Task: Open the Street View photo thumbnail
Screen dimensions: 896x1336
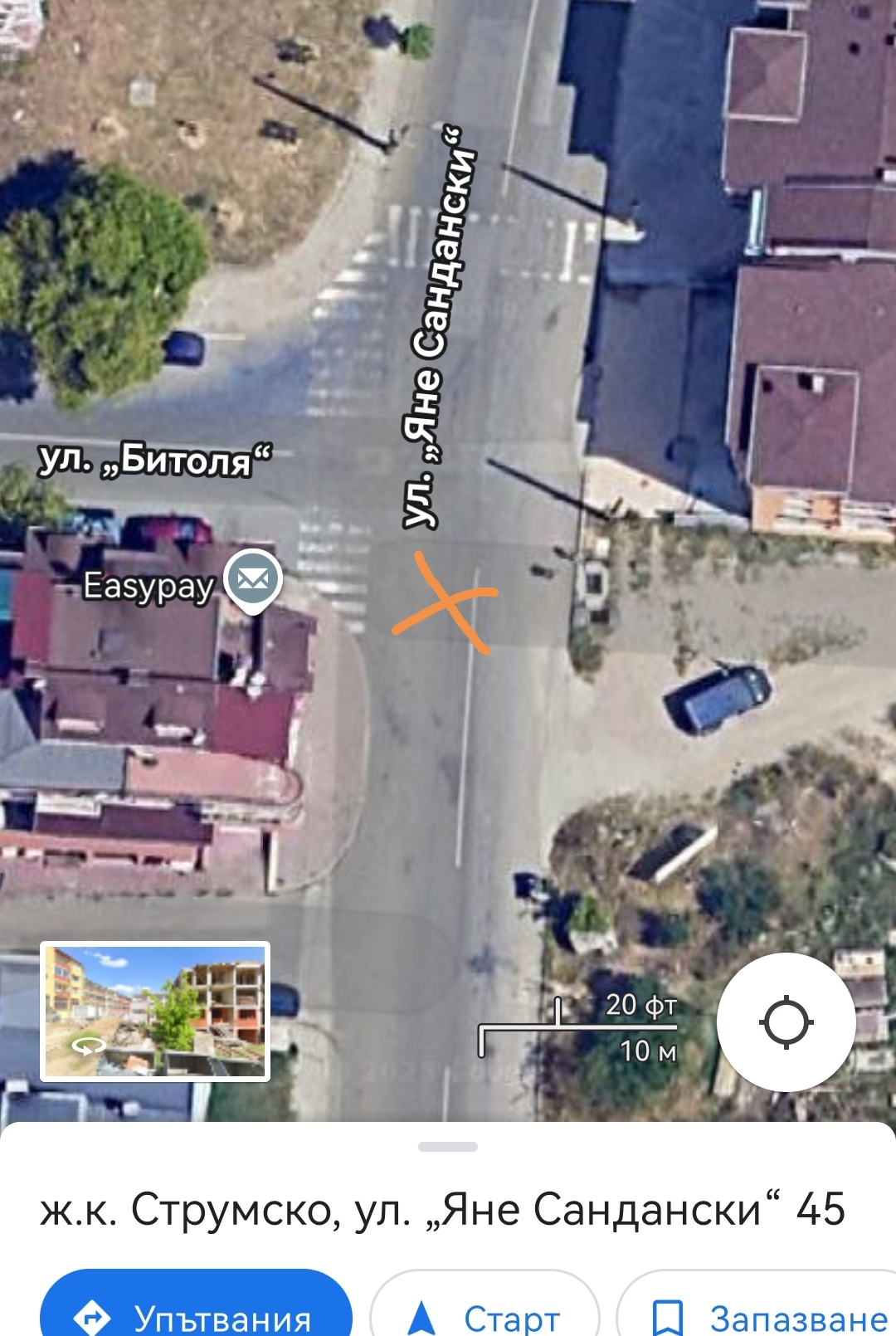Action: (x=155, y=1012)
